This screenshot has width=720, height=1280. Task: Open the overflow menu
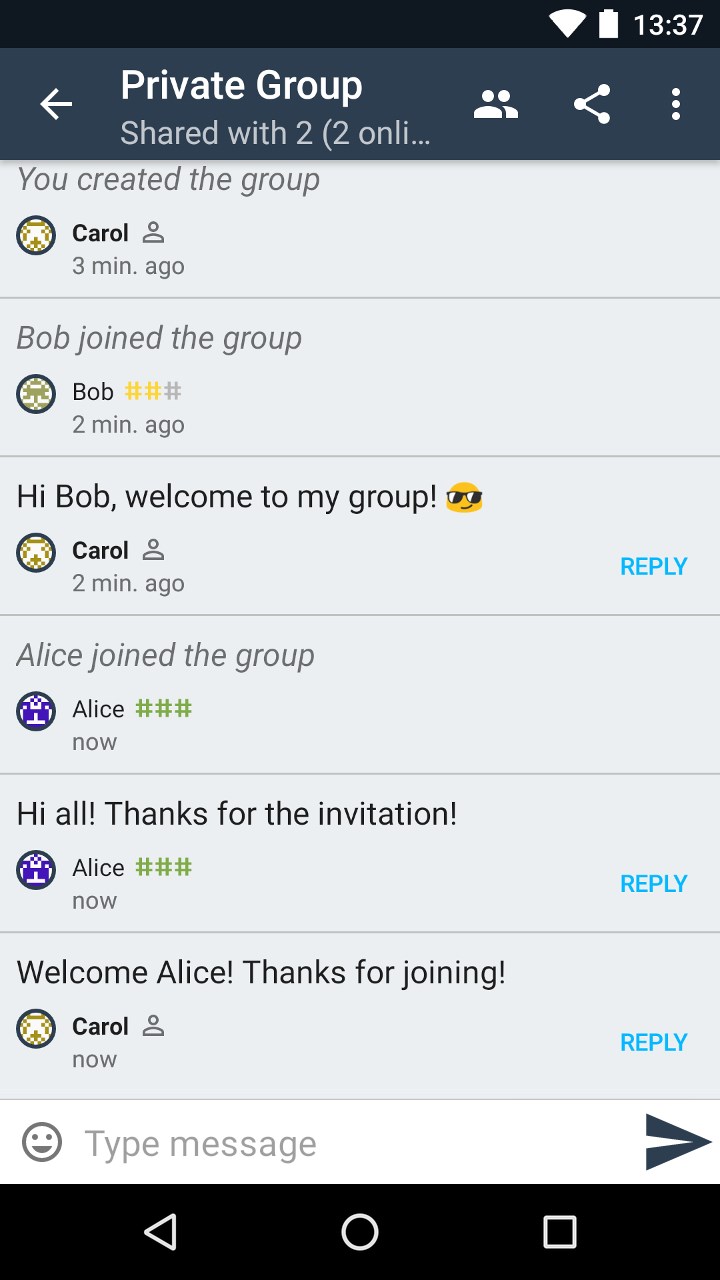[x=676, y=104]
